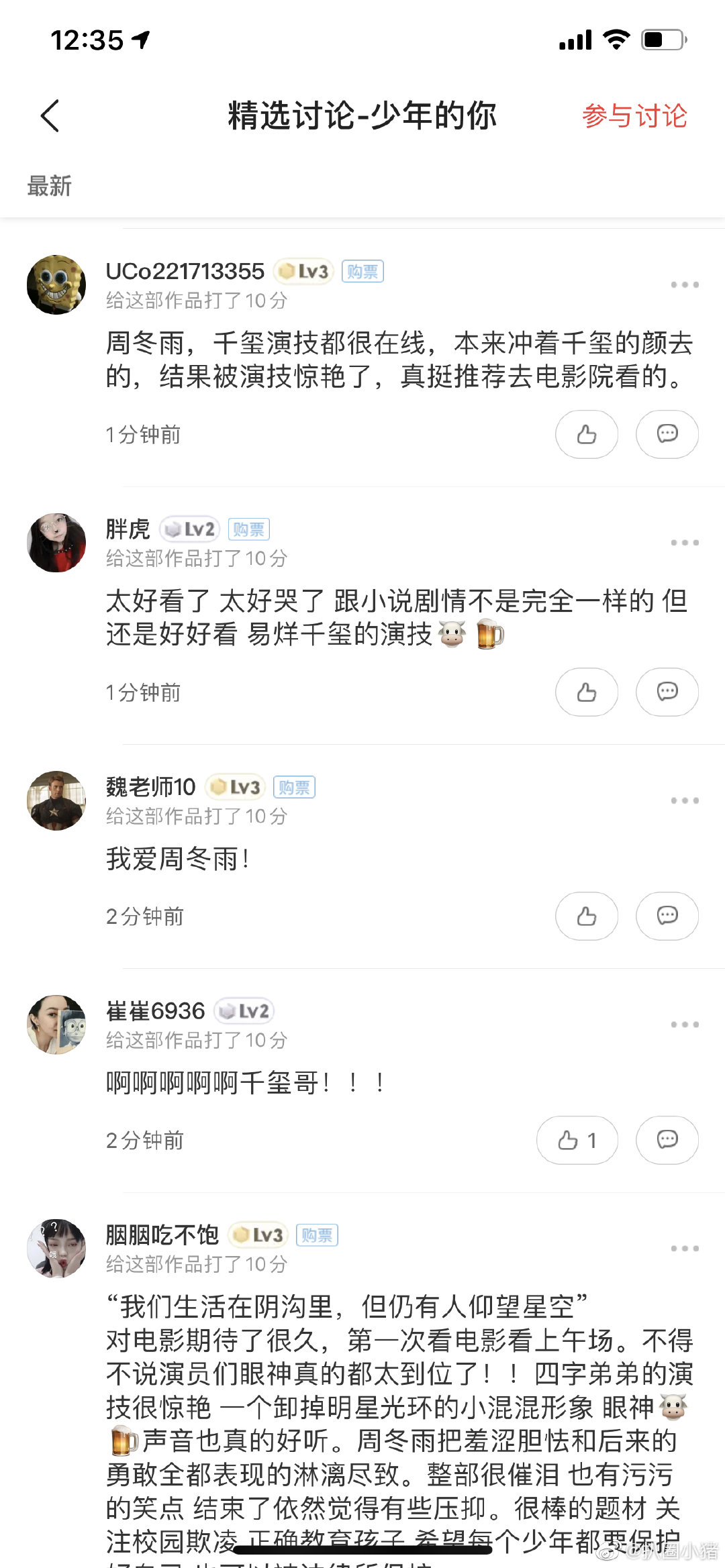This screenshot has width=725, height=1568.
Task: Like 崔崔6936's comment
Action: click(577, 1140)
